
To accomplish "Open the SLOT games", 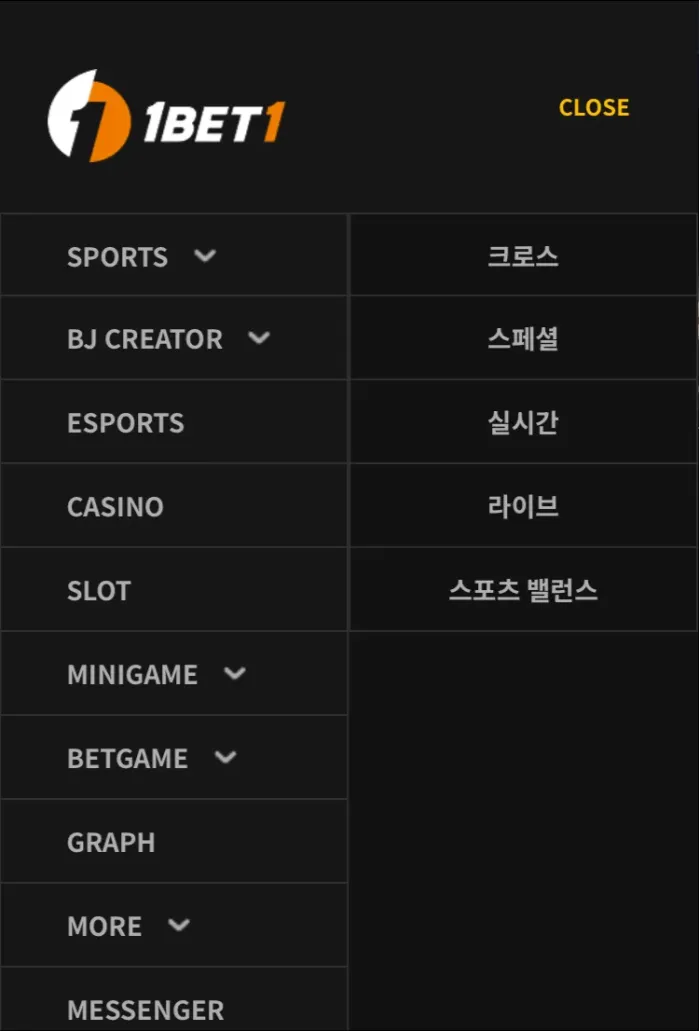I will click(x=99, y=591).
